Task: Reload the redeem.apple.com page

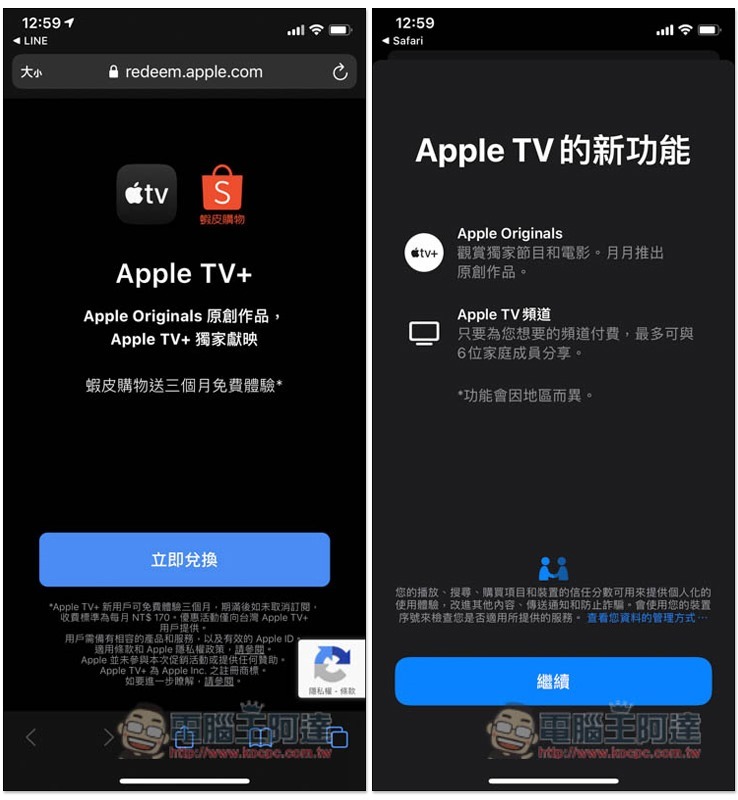Action: click(340, 72)
